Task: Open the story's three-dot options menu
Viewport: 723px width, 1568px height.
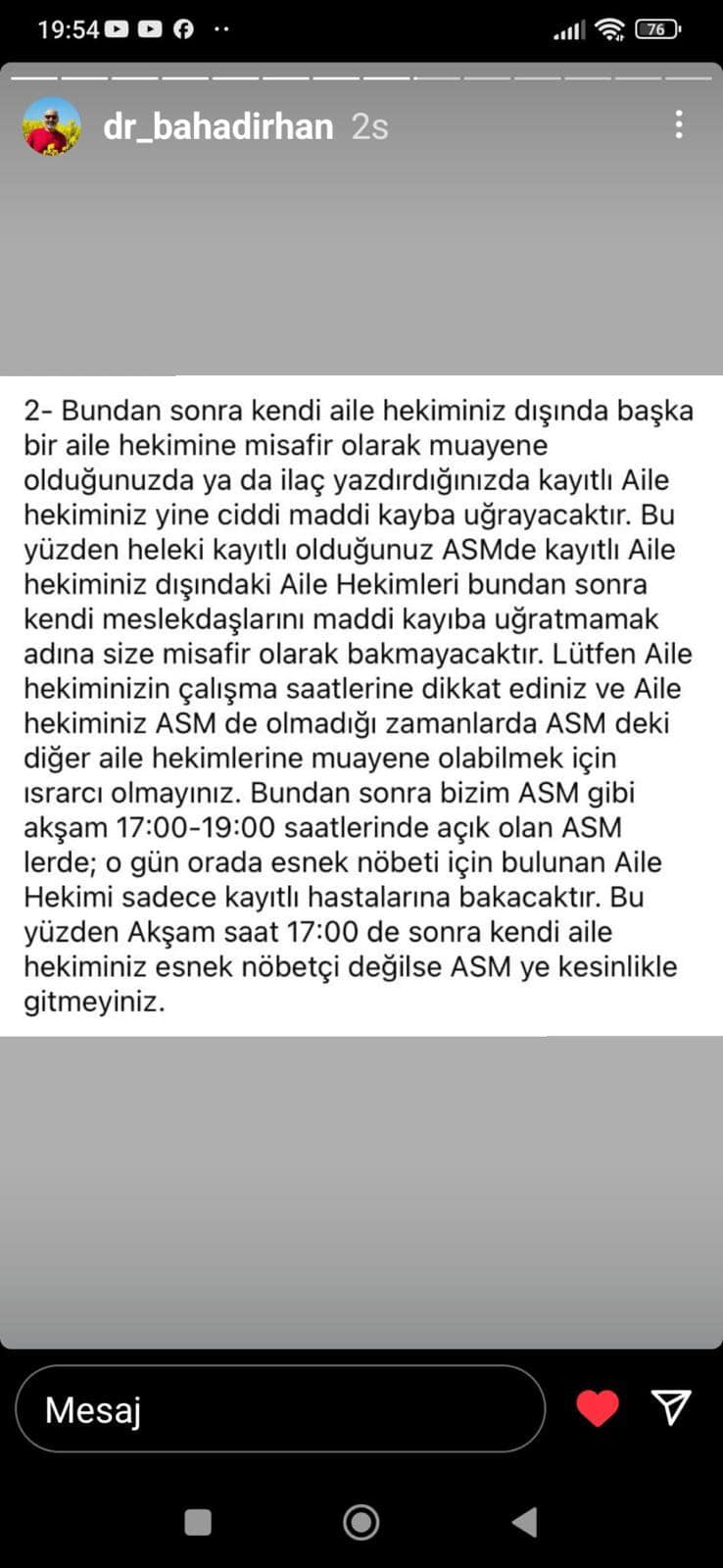Action: click(679, 125)
